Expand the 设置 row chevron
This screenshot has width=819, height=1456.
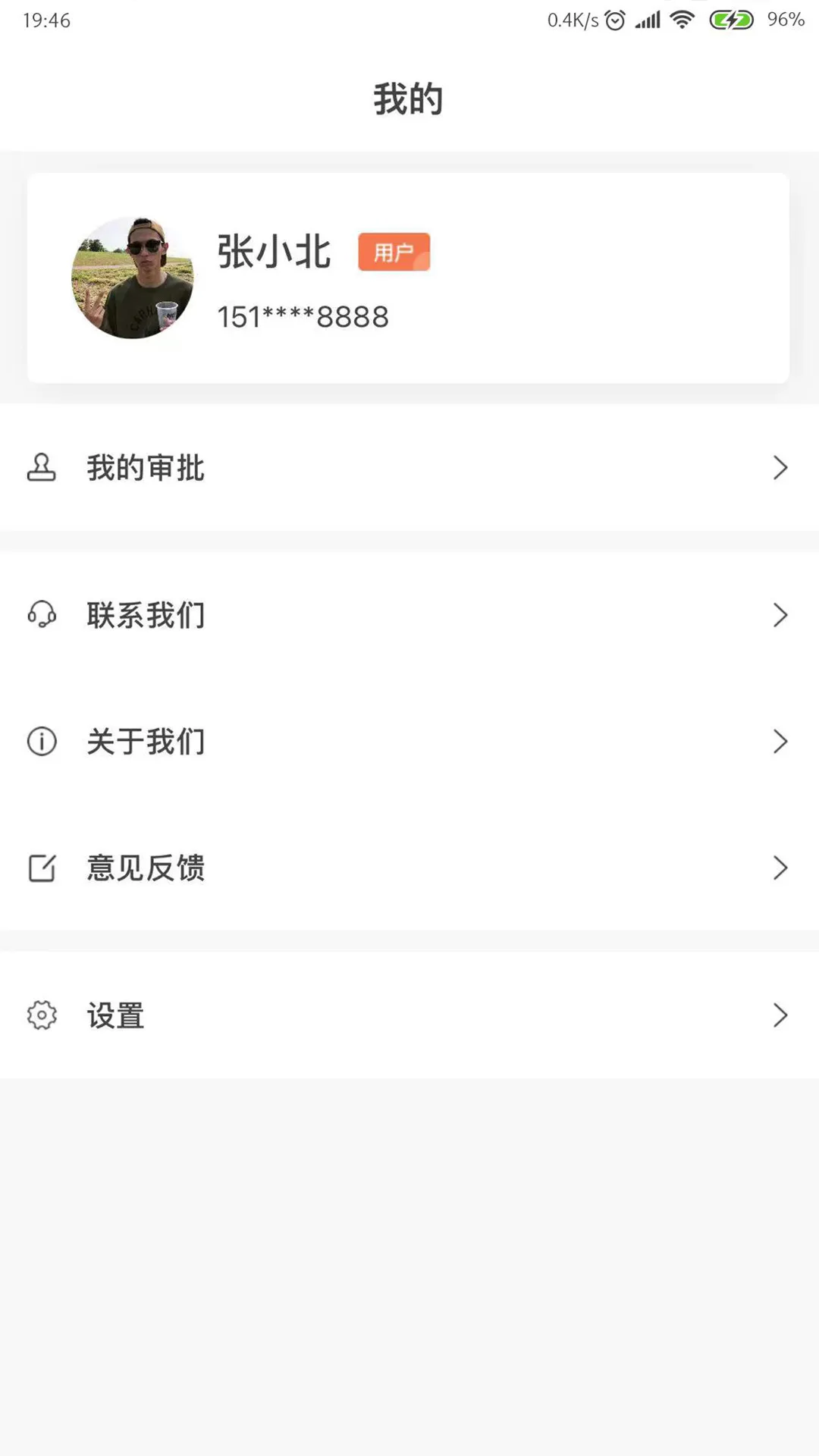(x=780, y=1015)
